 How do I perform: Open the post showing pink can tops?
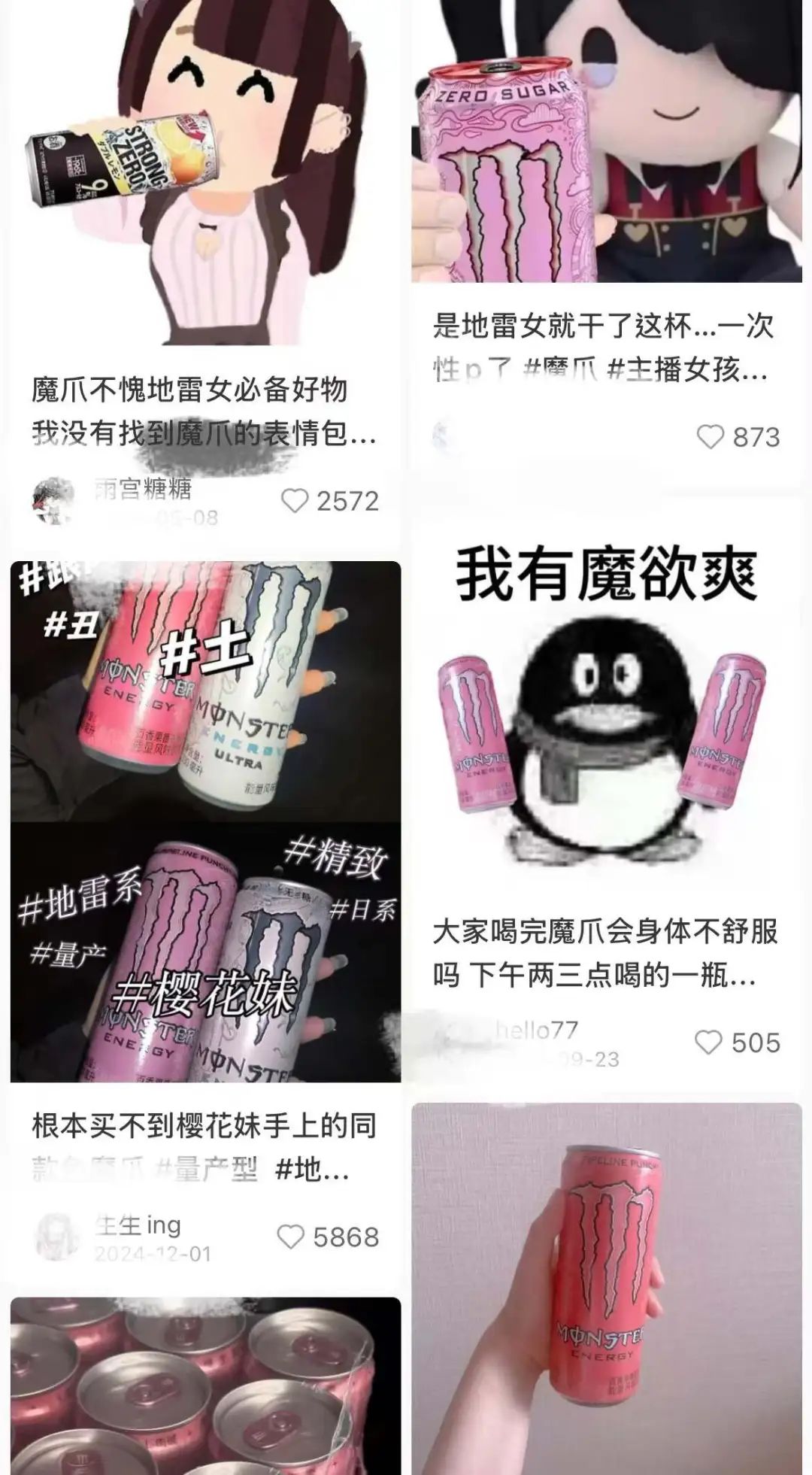click(205, 1385)
